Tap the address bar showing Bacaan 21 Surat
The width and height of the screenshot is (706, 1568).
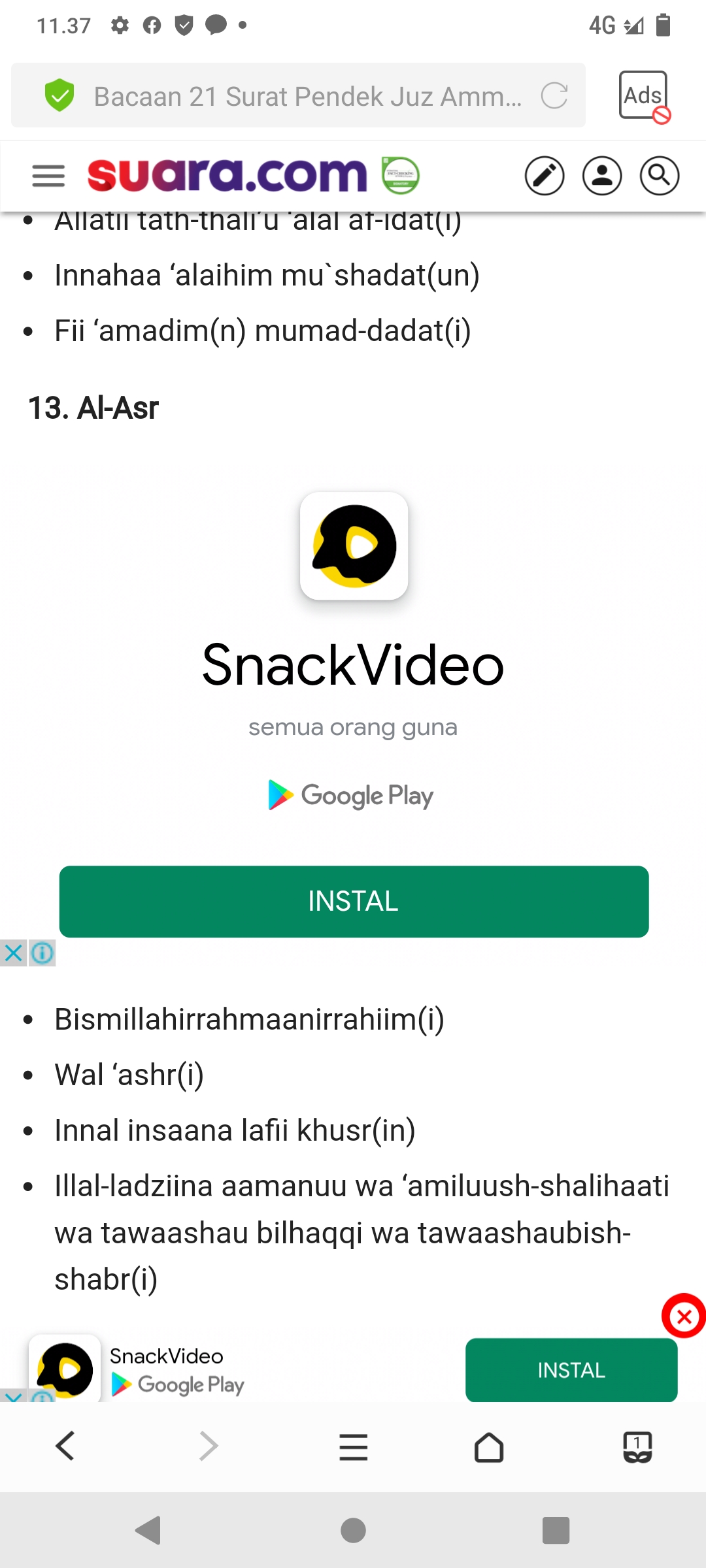coord(298,95)
